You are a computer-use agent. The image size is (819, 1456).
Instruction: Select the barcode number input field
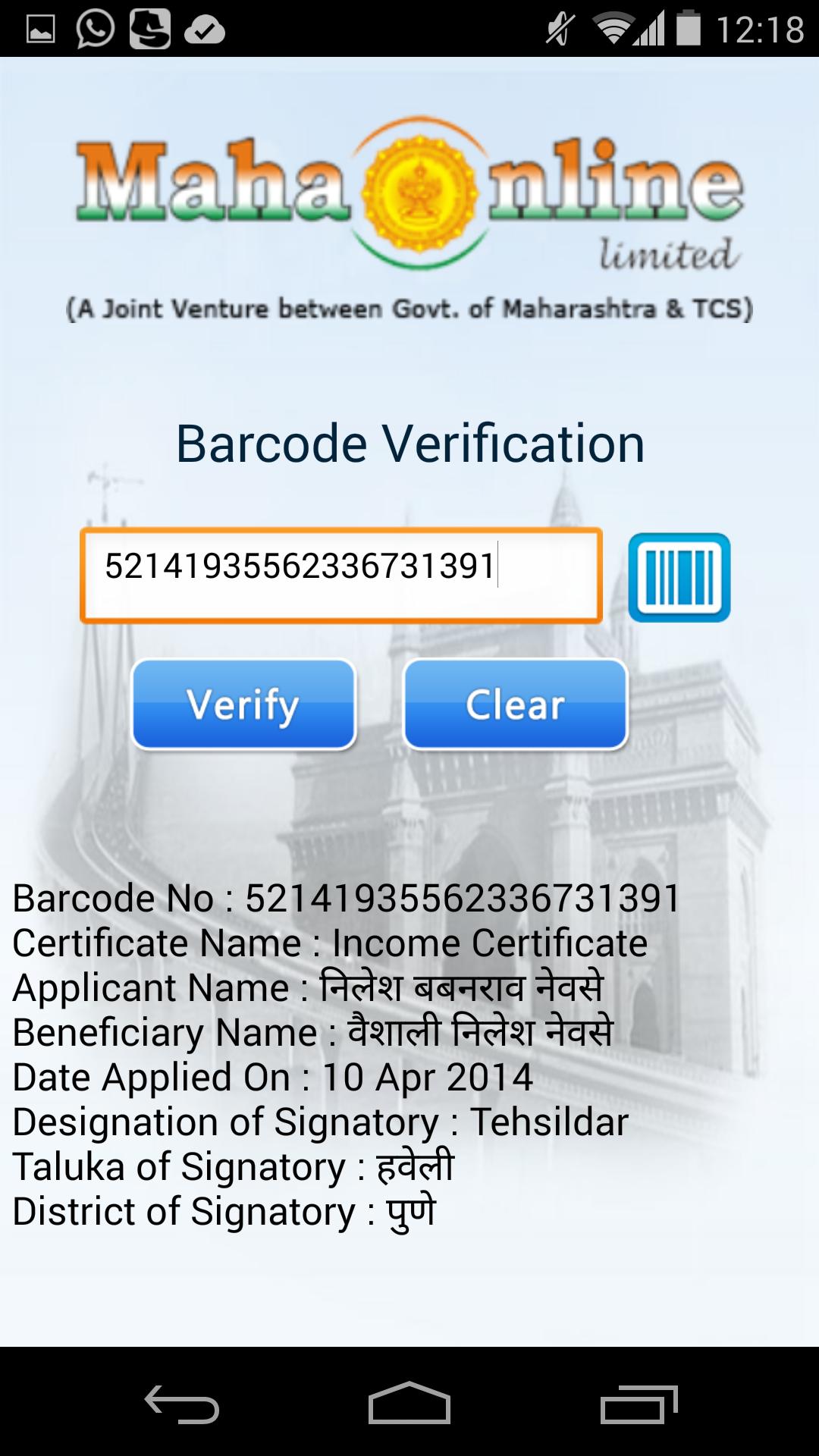click(340, 576)
